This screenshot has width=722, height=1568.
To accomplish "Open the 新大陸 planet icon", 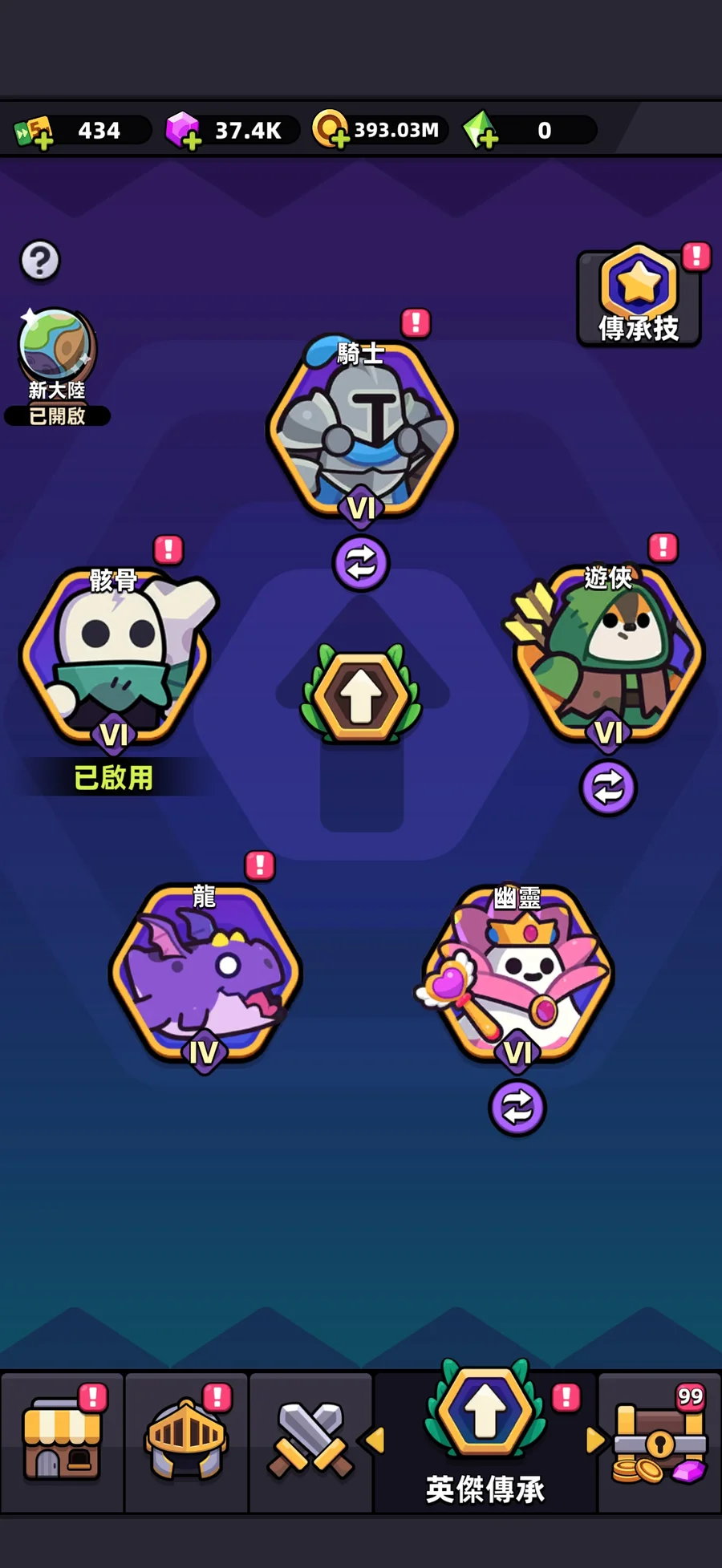I will click(x=57, y=346).
